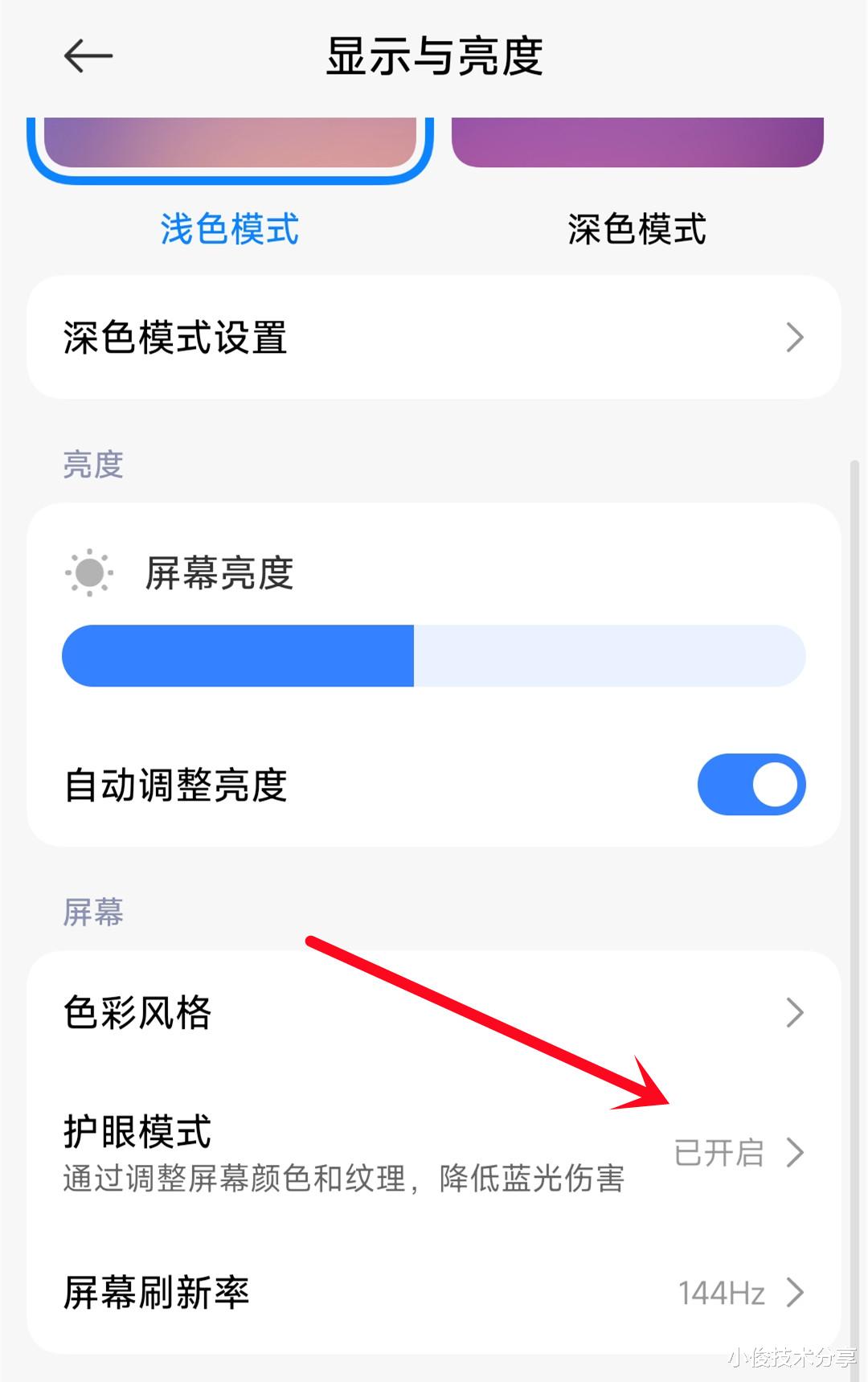Open 护眼模式 details via the chevron
Viewport: 868px width, 1382px height.
[794, 1152]
